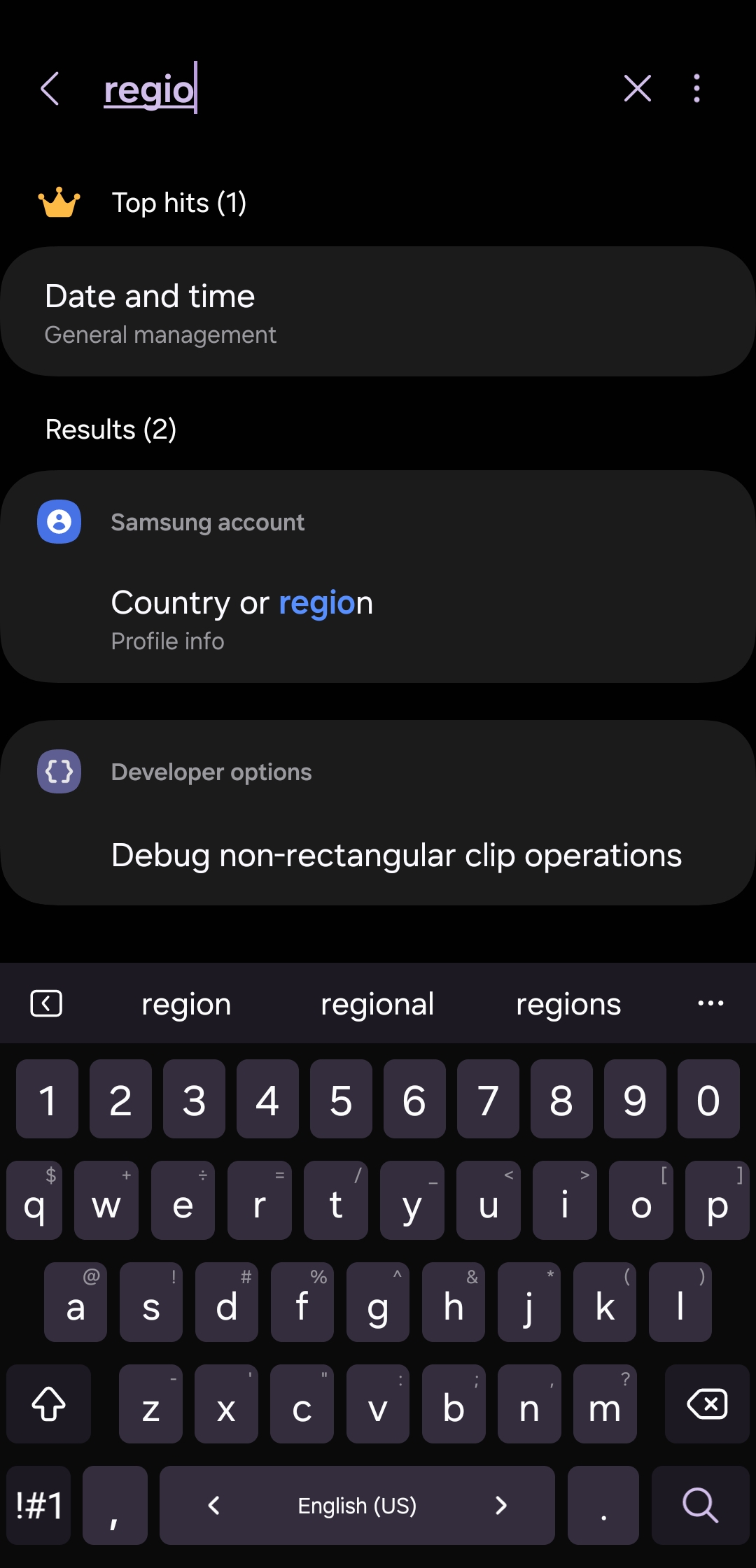Image resolution: width=756 pixels, height=1568 pixels.
Task: Switch to symbols keyboard with !#1
Action: point(39,1505)
